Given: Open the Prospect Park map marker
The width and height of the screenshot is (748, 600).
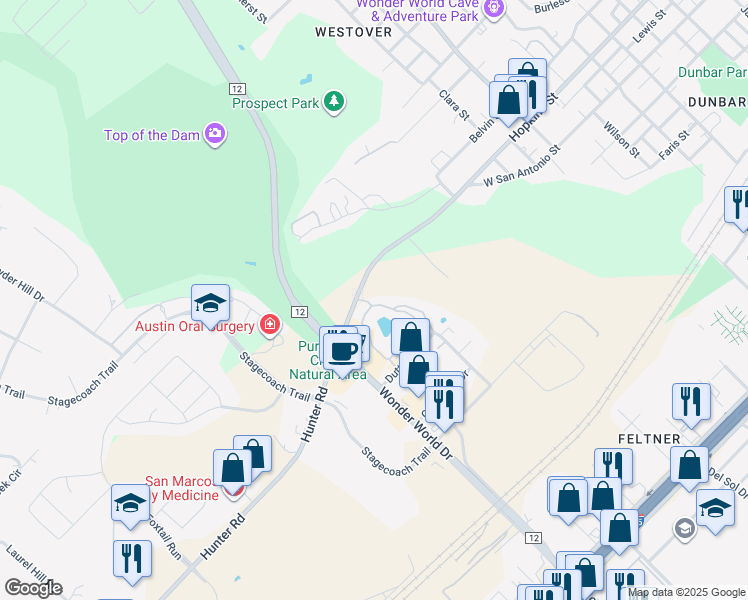Looking at the screenshot, I should (334, 102).
